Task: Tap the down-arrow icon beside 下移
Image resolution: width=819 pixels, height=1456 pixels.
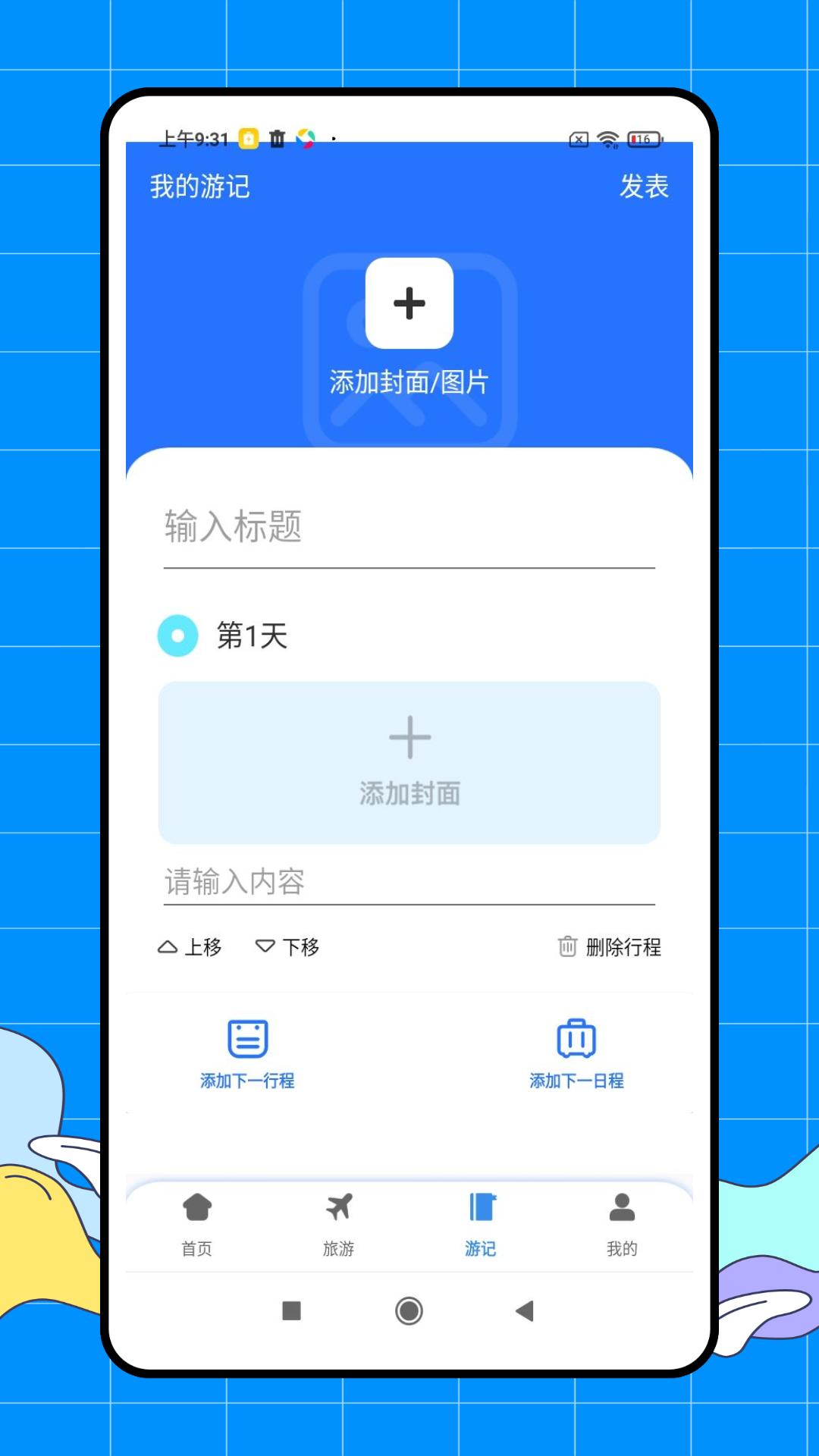Action: (265, 947)
